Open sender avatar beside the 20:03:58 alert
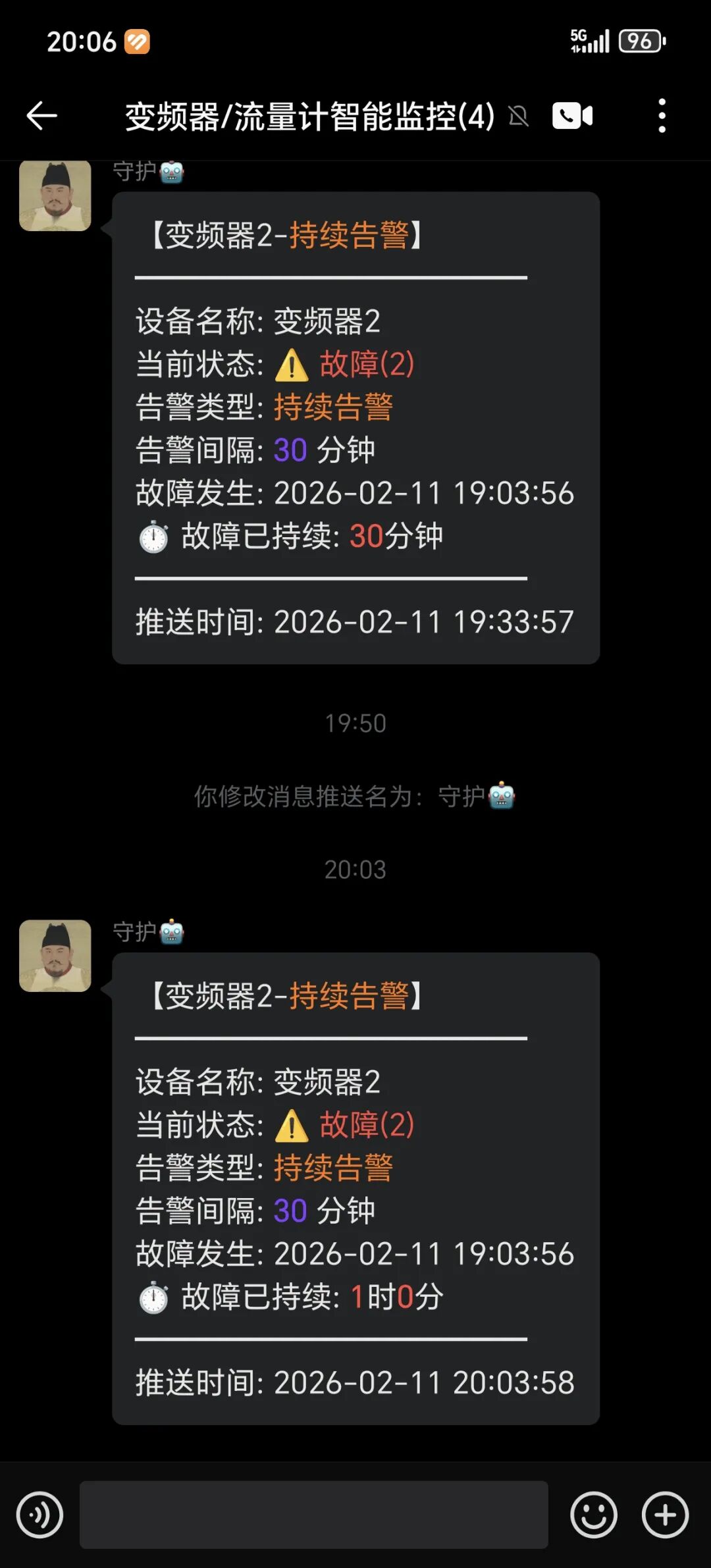The width and height of the screenshot is (711, 1568). click(x=55, y=956)
